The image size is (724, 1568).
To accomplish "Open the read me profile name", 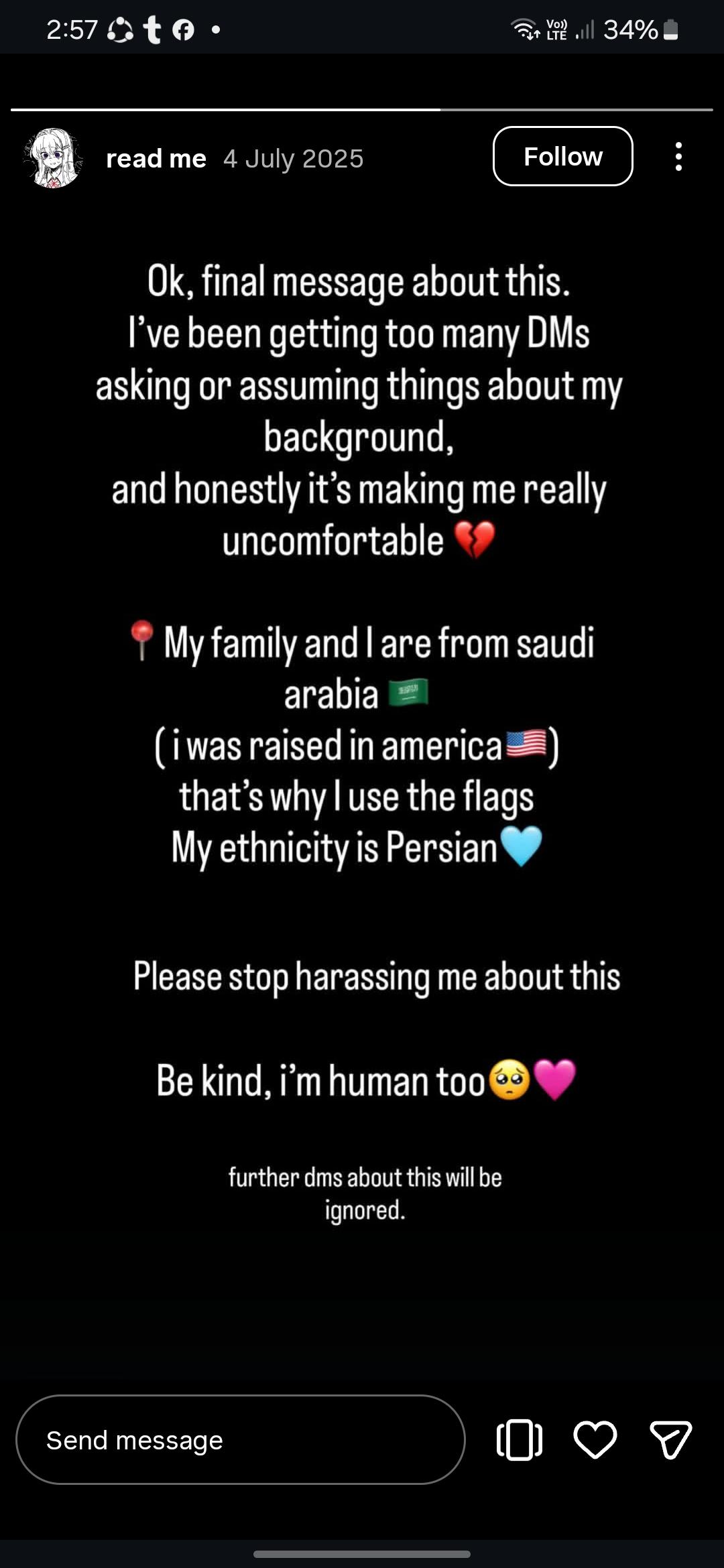I will tap(156, 159).
